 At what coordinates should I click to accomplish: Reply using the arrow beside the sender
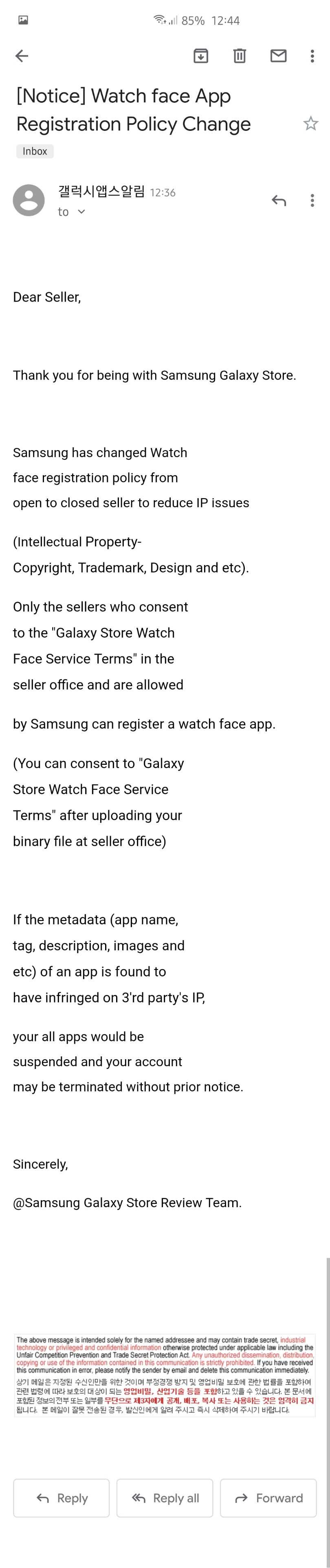pos(278,200)
